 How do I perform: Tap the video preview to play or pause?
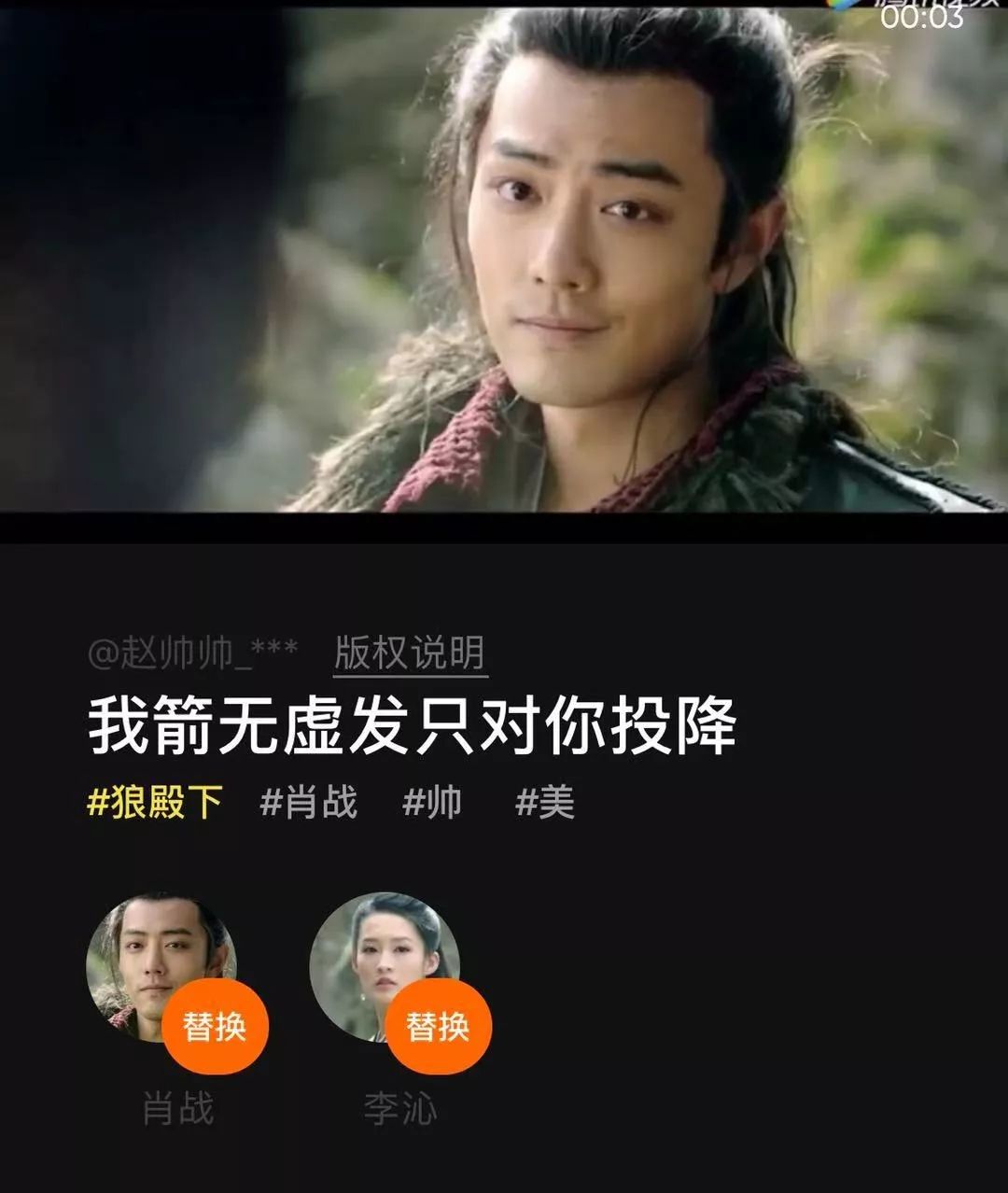coord(504,261)
